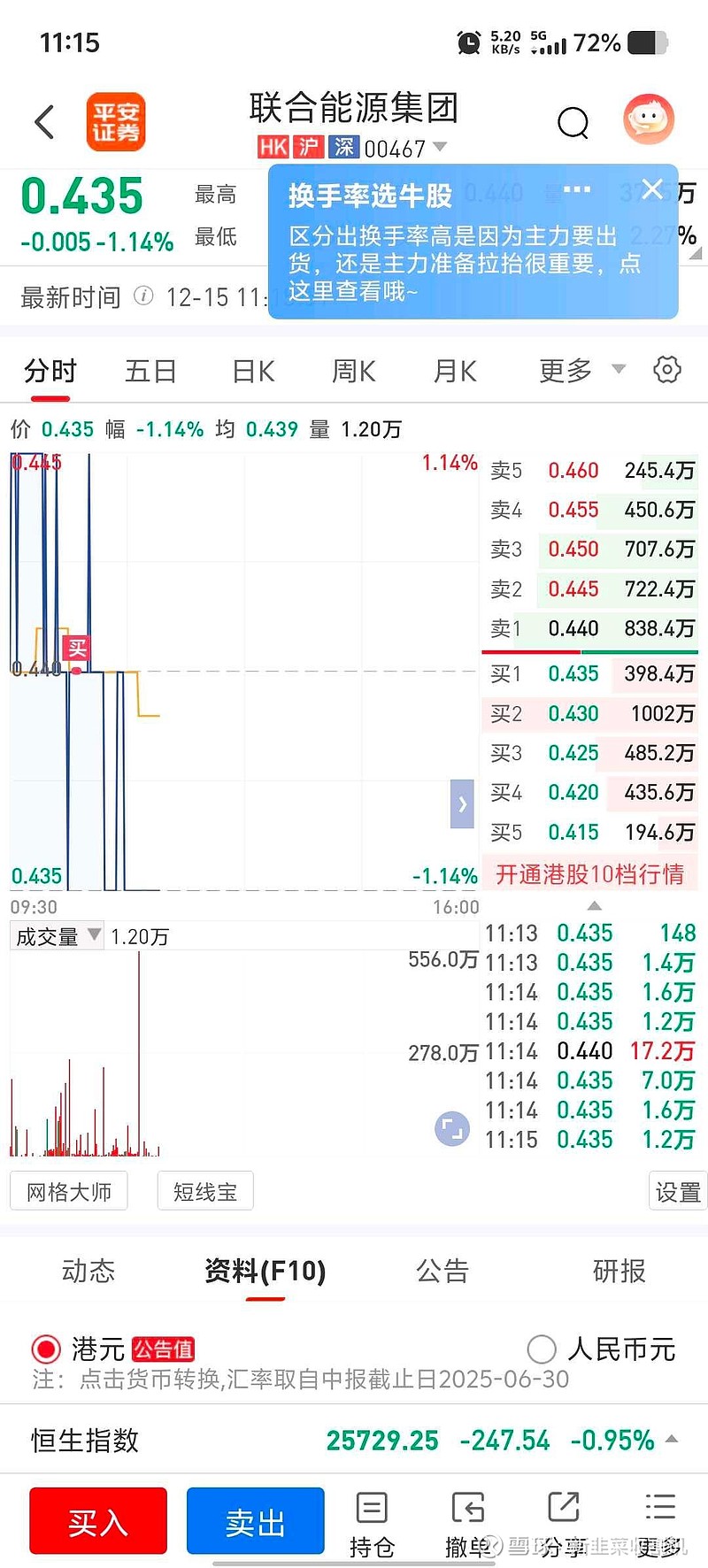Screen dimensions: 708x1568
Task: Open the 成交量 indicator dropdown
Action: coord(58,936)
